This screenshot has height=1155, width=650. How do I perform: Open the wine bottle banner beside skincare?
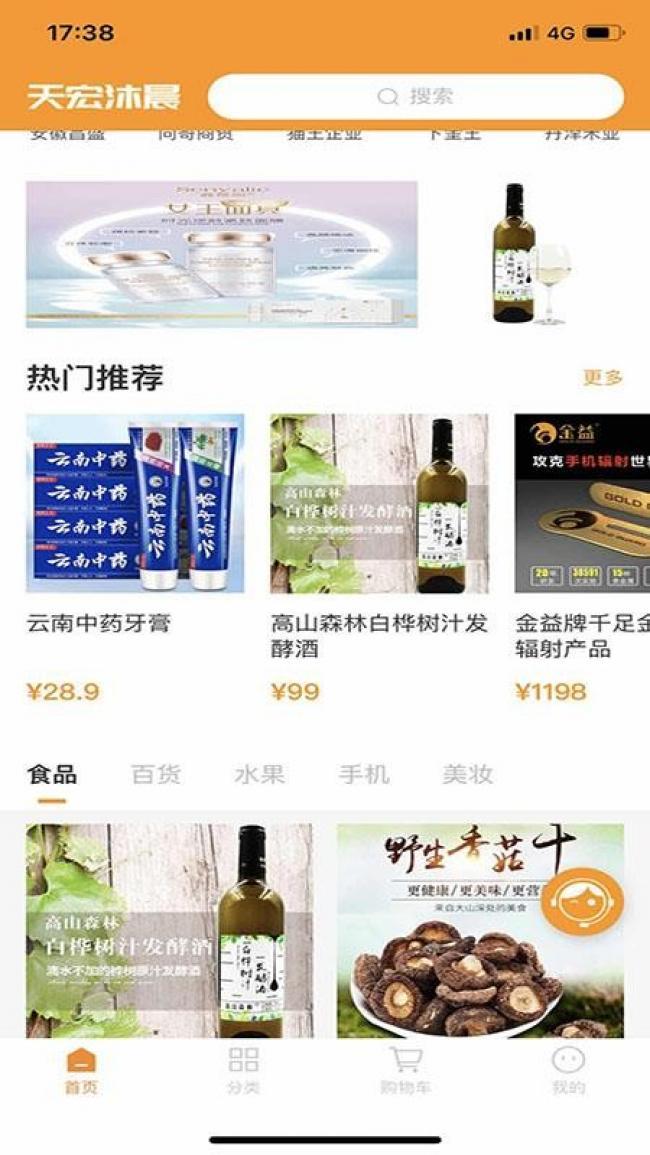tap(532, 253)
